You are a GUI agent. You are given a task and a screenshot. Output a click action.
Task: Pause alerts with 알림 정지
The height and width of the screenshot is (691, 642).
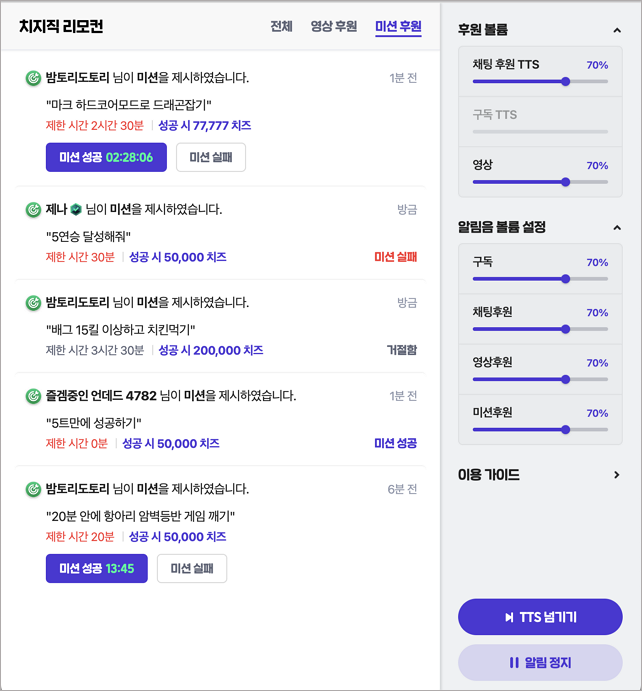(540, 662)
